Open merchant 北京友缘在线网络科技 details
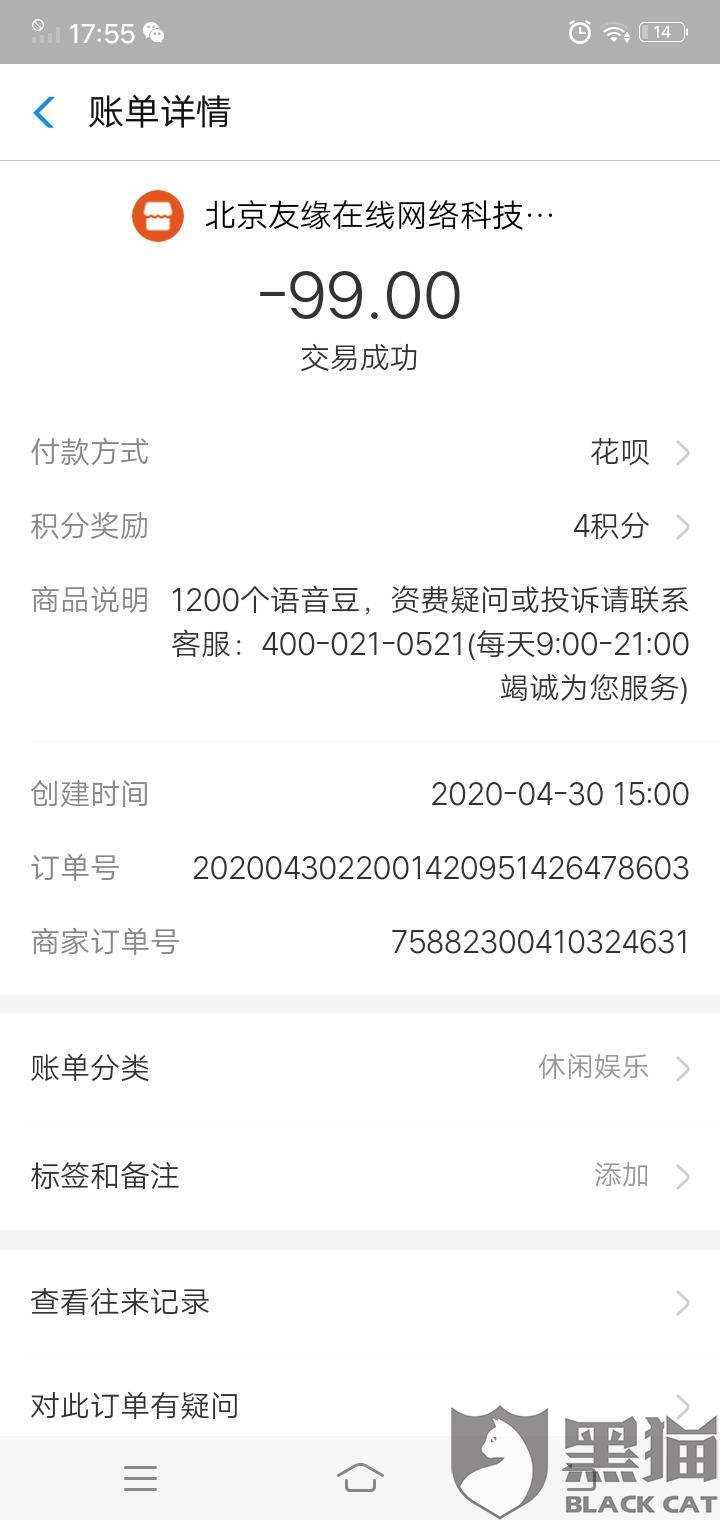 coord(360,216)
